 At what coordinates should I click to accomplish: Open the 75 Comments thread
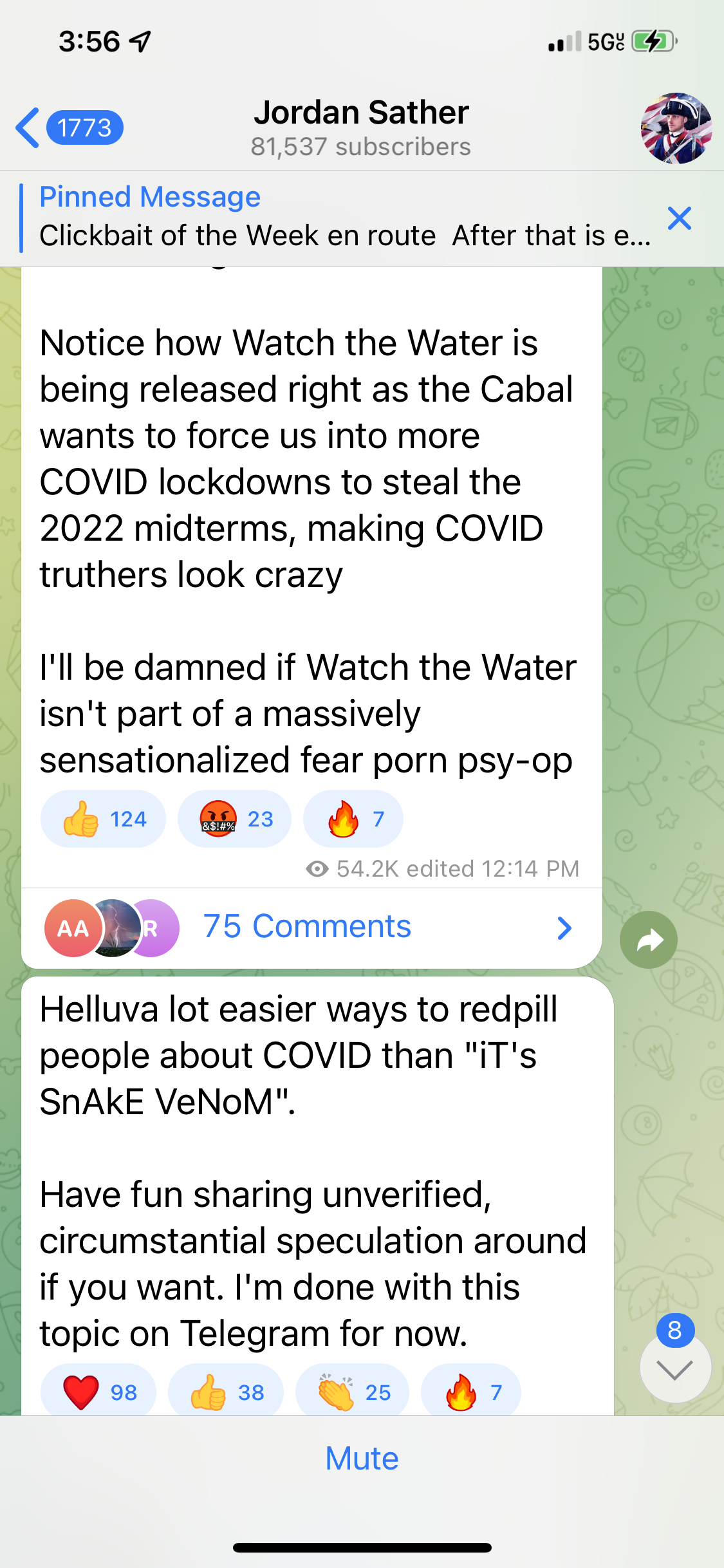[308, 928]
